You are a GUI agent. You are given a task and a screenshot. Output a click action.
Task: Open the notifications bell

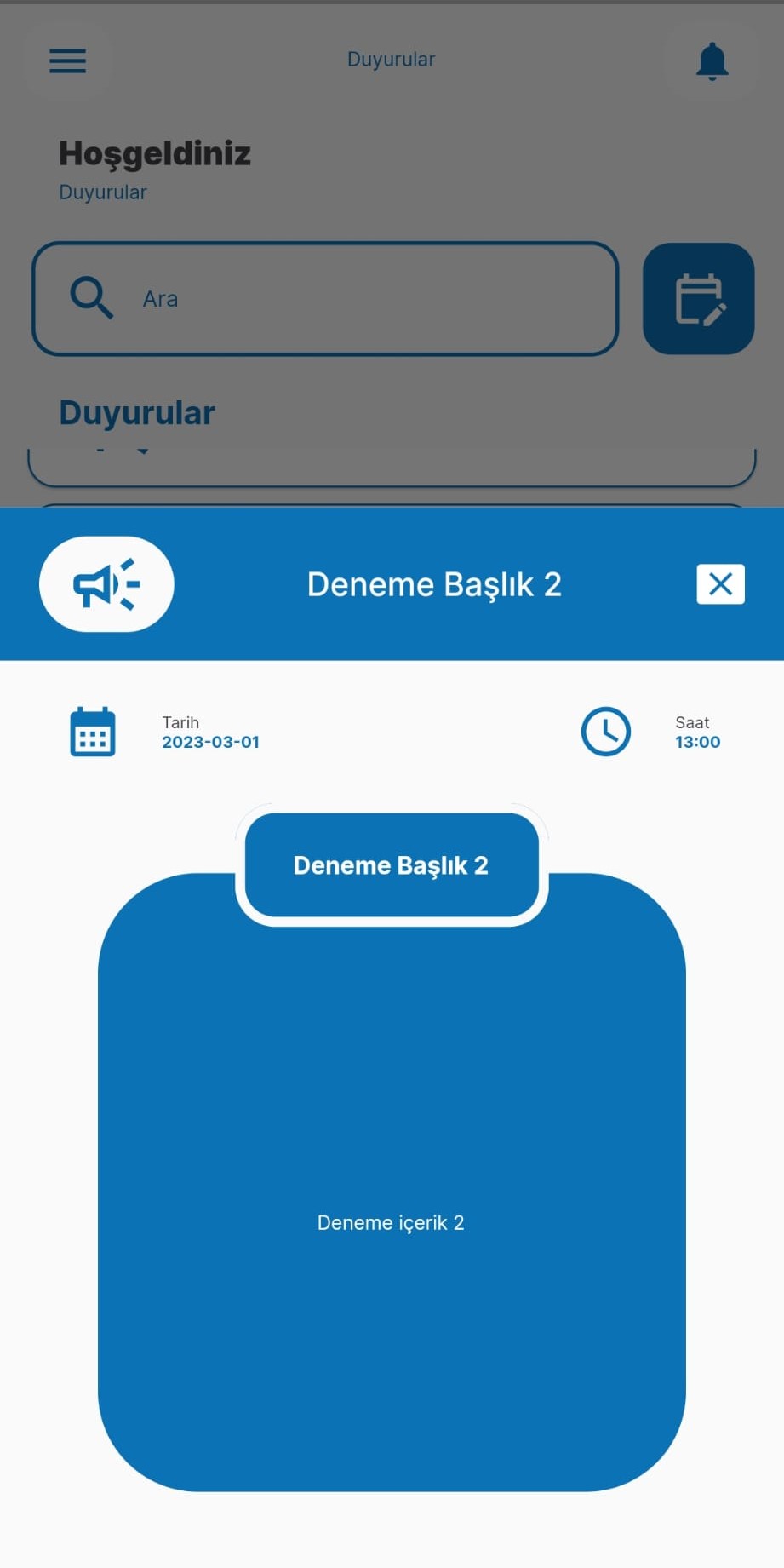[712, 61]
